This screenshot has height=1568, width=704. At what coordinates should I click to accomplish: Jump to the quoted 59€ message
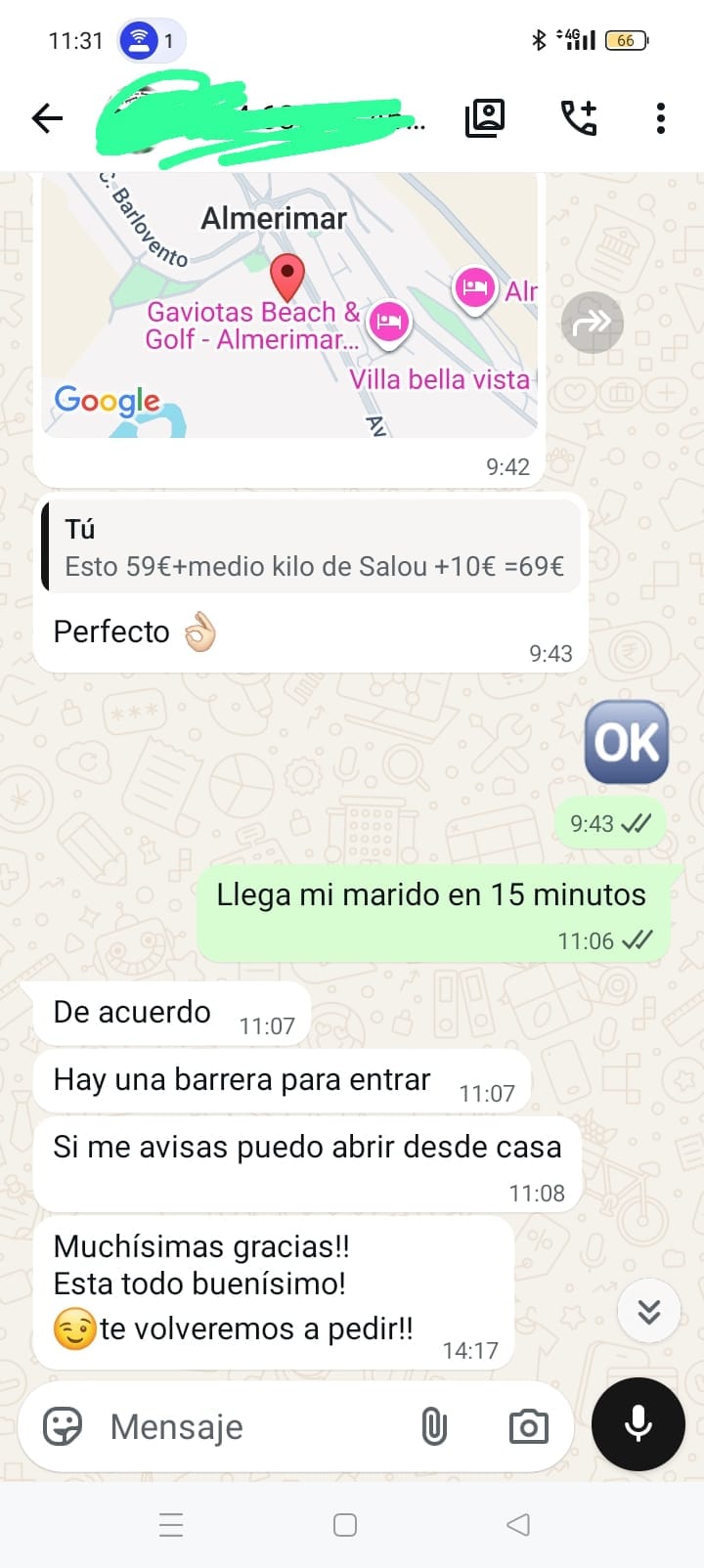(x=311, y=547)
